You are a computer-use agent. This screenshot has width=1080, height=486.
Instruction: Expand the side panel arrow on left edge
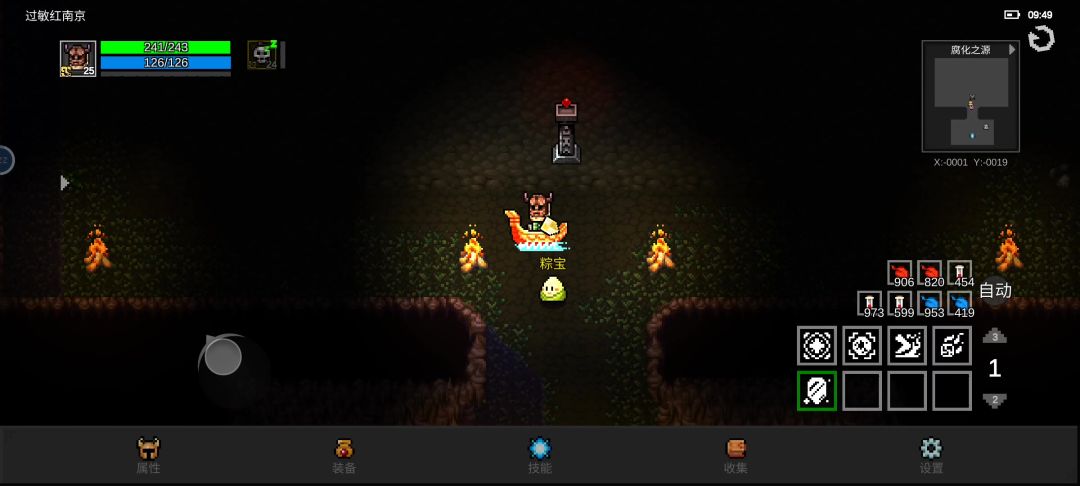tap(65, 182)
